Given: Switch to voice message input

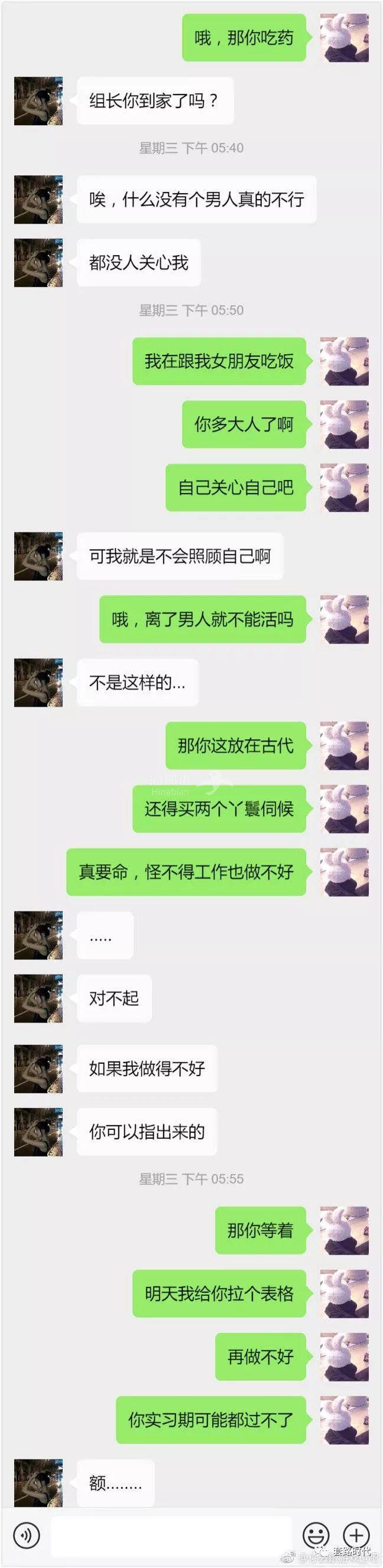Looking at the screenshot, I should pyautogui.click(x=25, y=1534).
